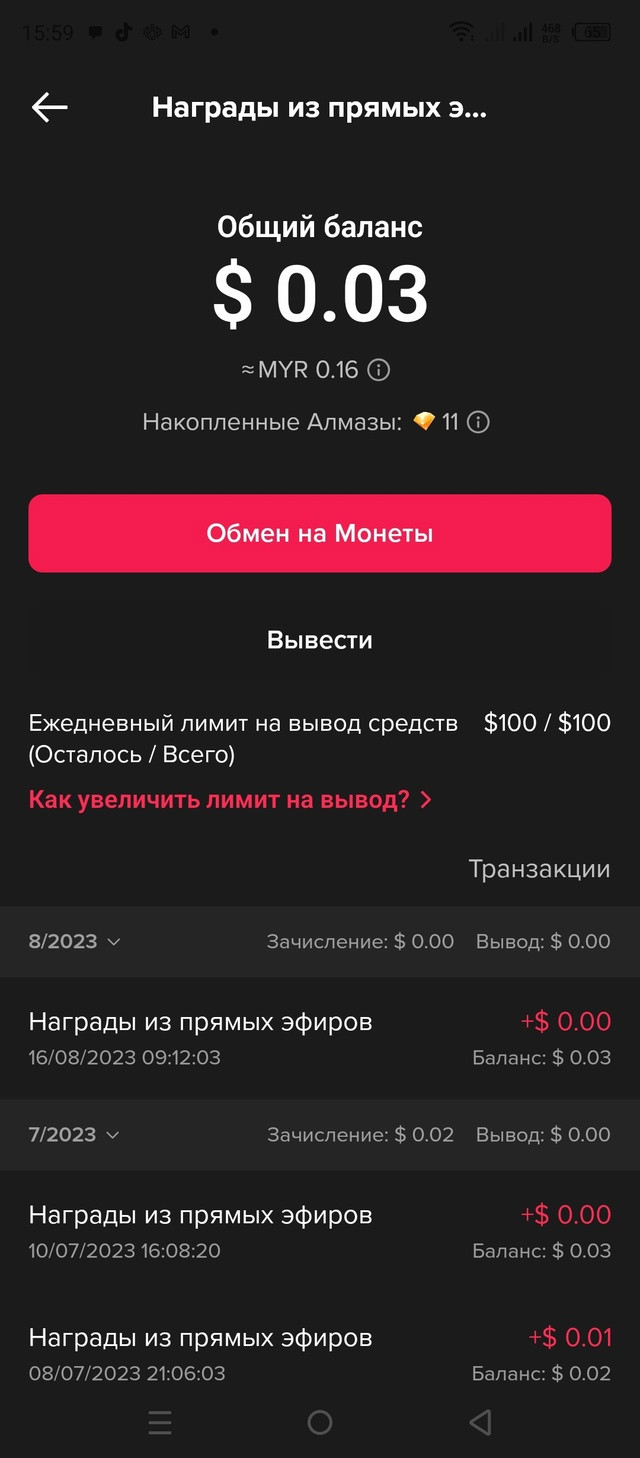Expand the 8/2023 month dropdown
The height and width of the screenshot is (1458, 640).
pos(75,941)
